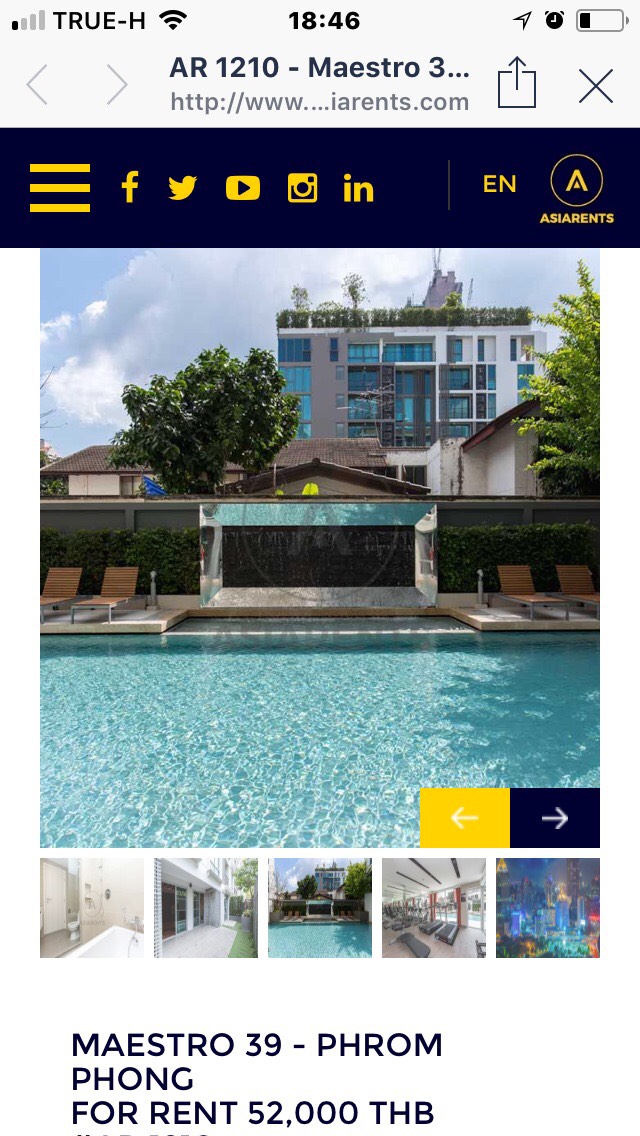Select the terrace patio thumbnail

[206, 908]
